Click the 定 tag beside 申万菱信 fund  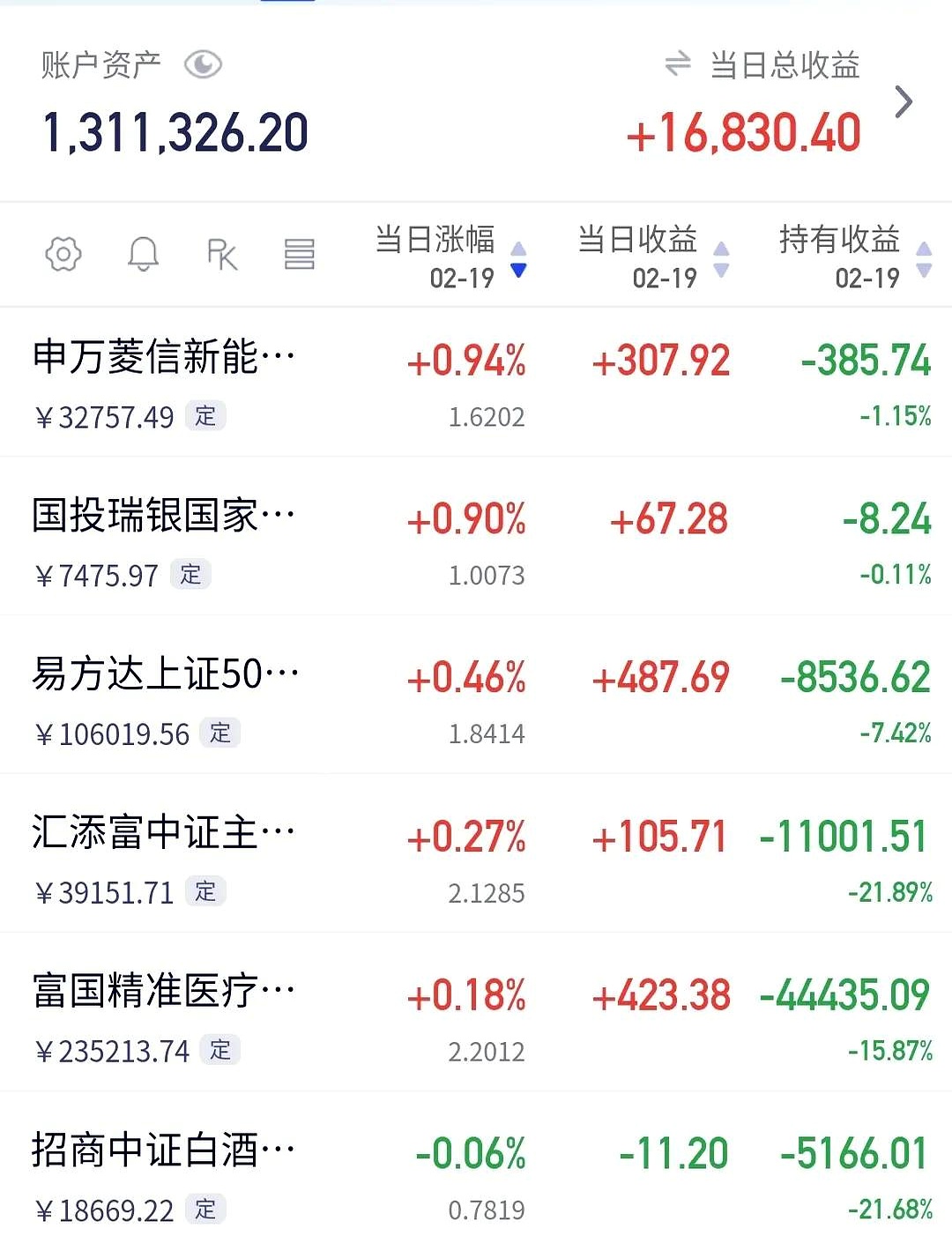[205, 417]
